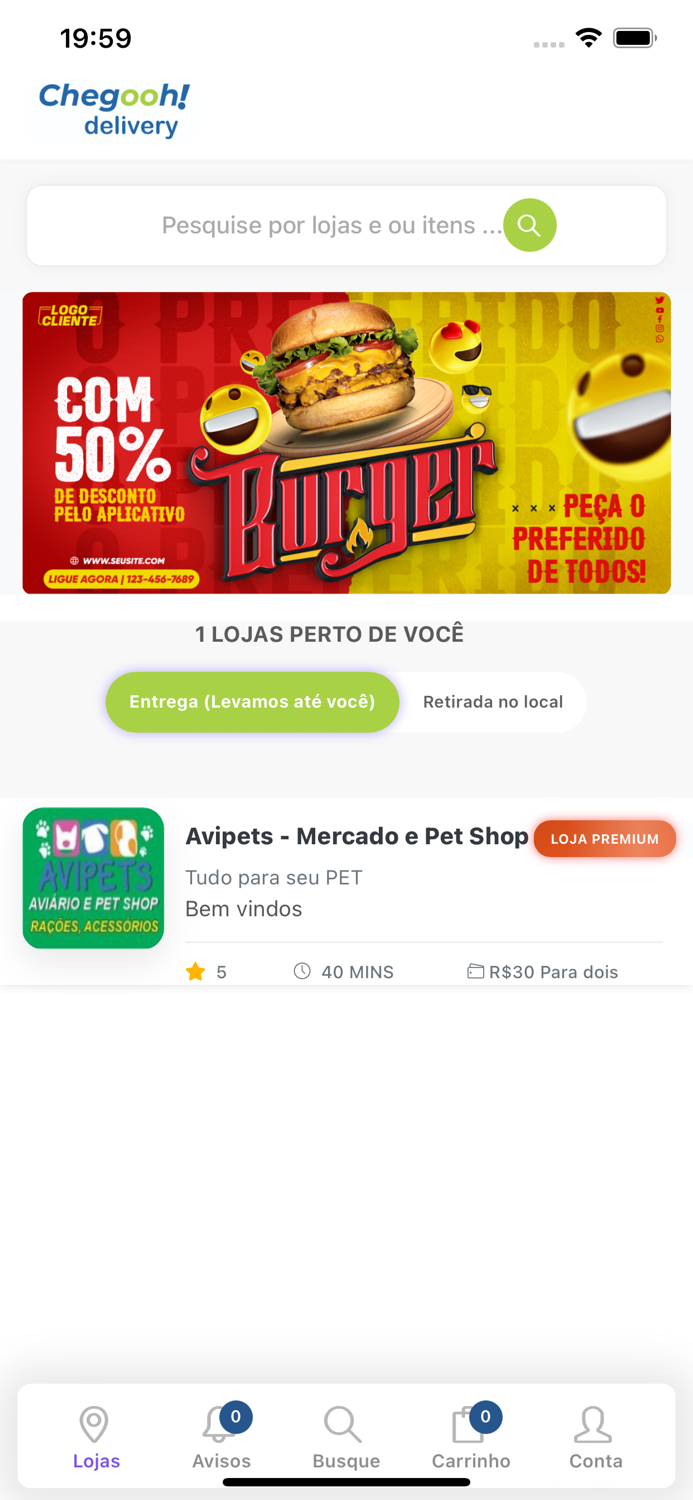This screenshot has height=1500, width=693.
Task: Tap the green search magnifier button
Action: pyautogui.click(x=529, y=225)
